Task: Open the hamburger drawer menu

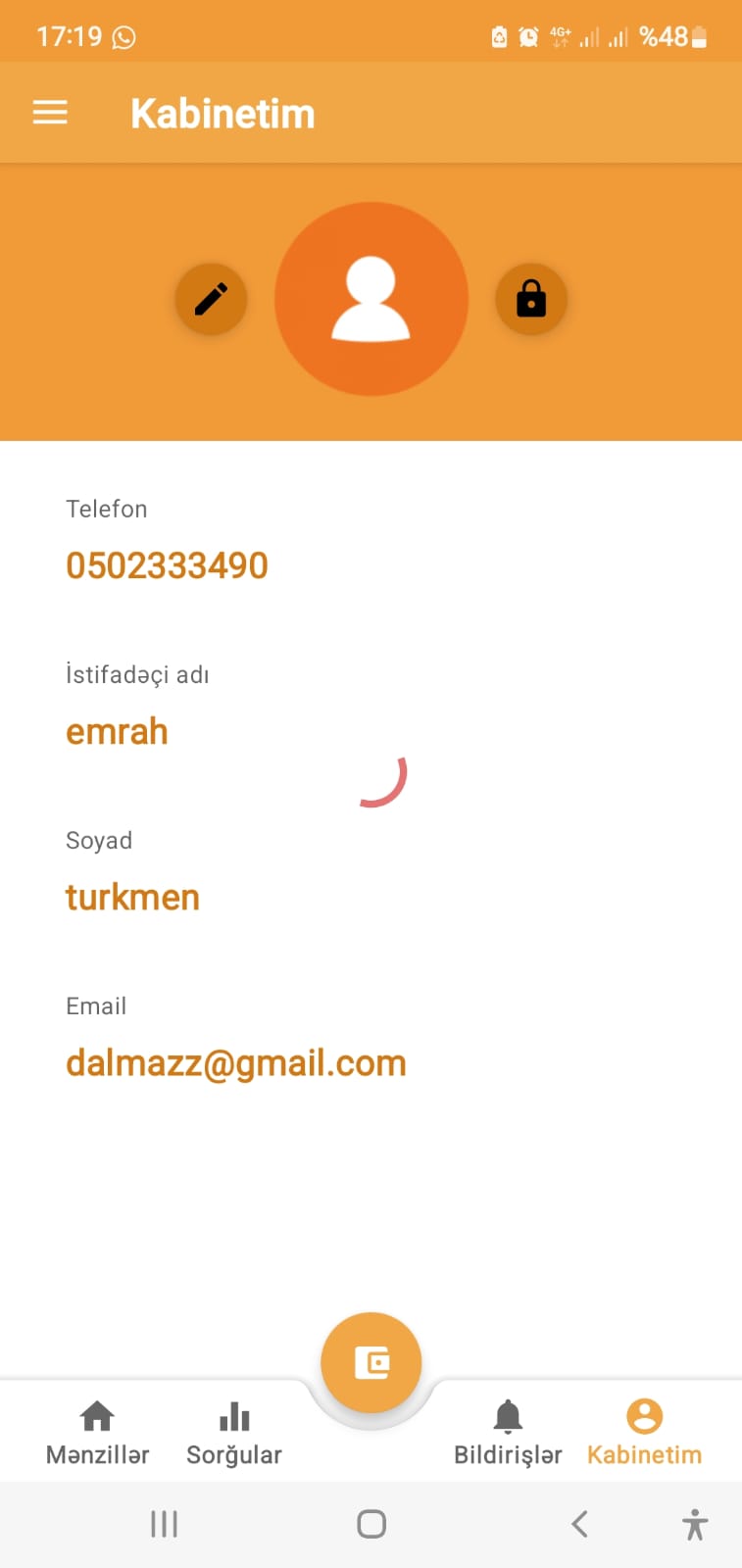Action: [50, 114]
